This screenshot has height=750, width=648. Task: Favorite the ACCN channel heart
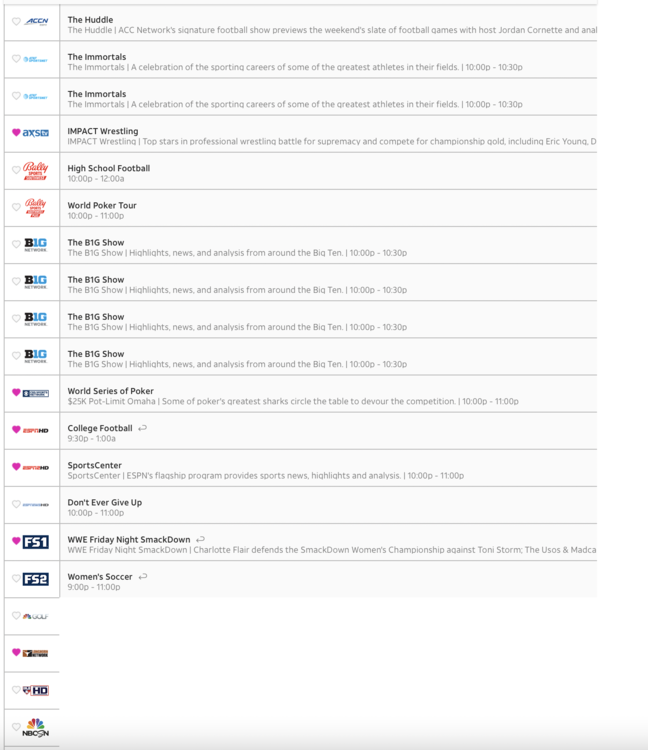point(16,21)
